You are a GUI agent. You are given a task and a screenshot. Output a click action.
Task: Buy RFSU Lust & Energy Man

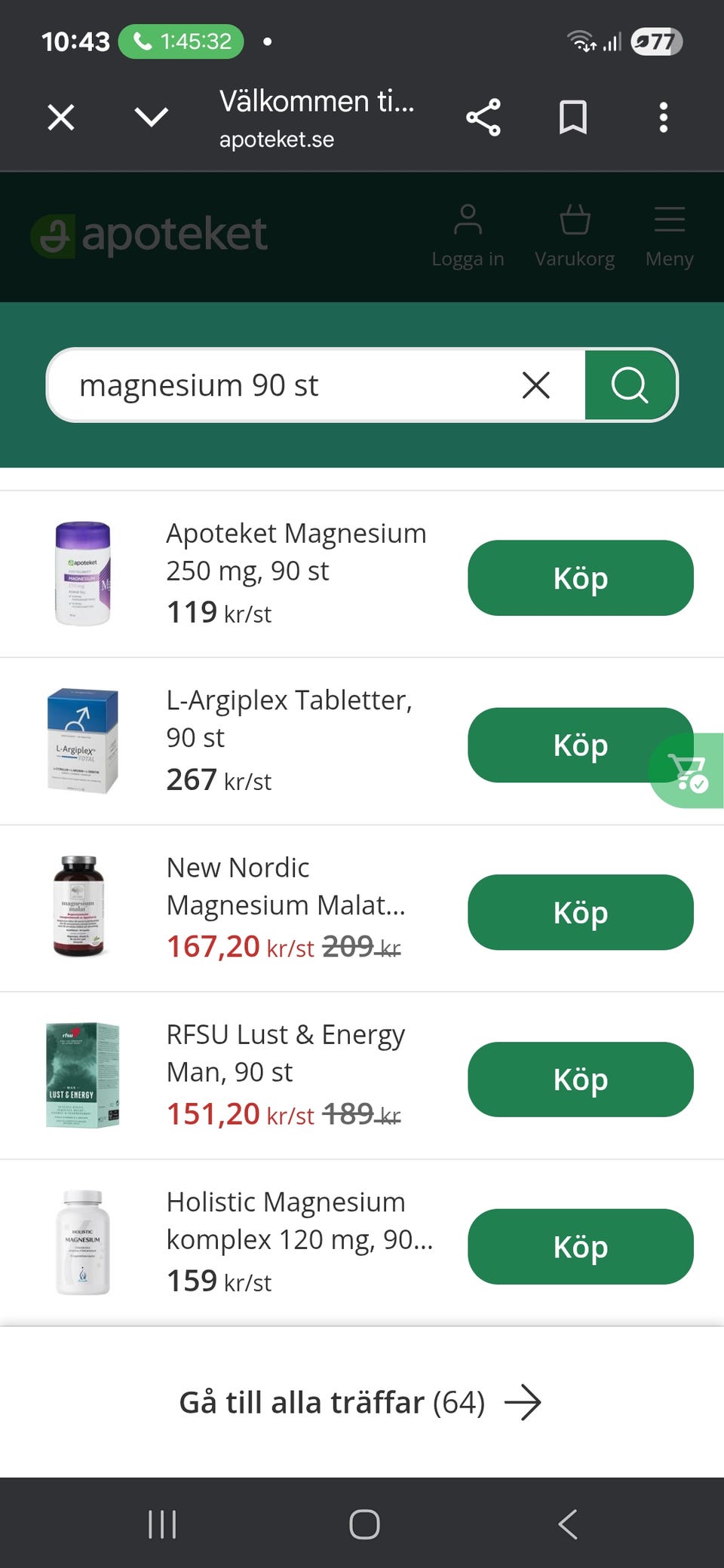click(580, 1080)
